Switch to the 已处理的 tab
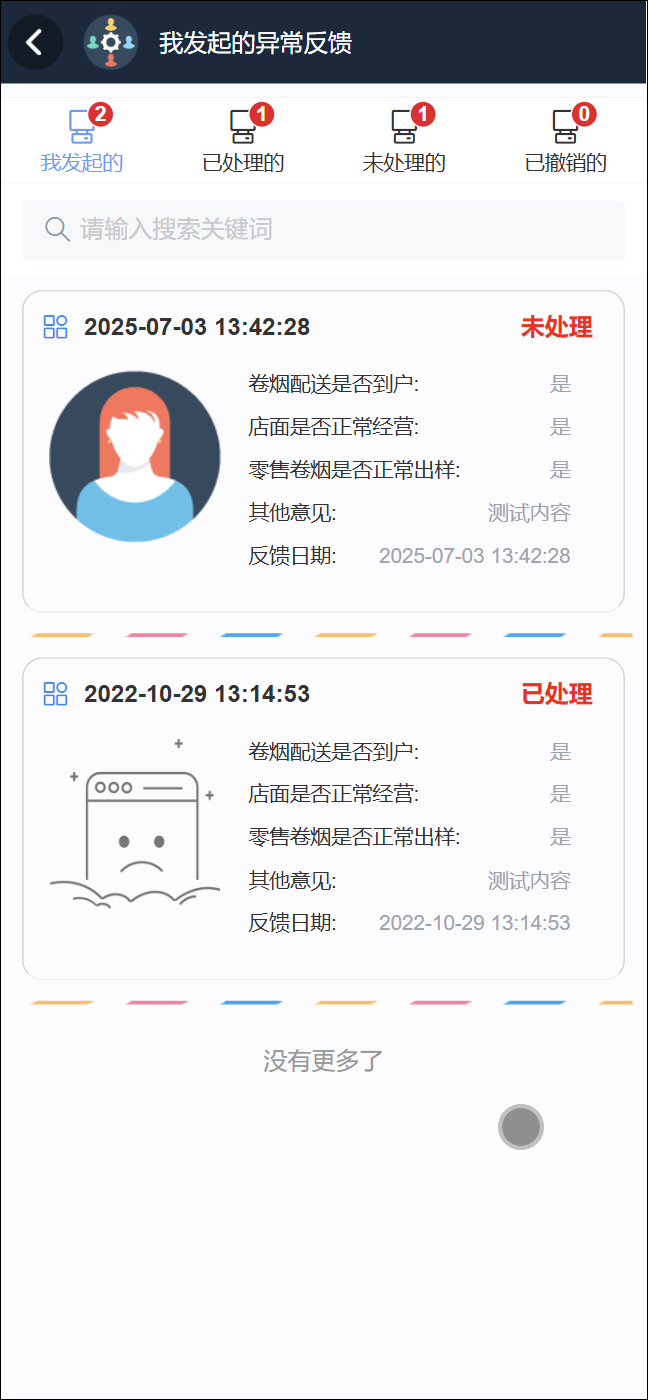This screenshot has height=1400, width=648. click(243, 142)
